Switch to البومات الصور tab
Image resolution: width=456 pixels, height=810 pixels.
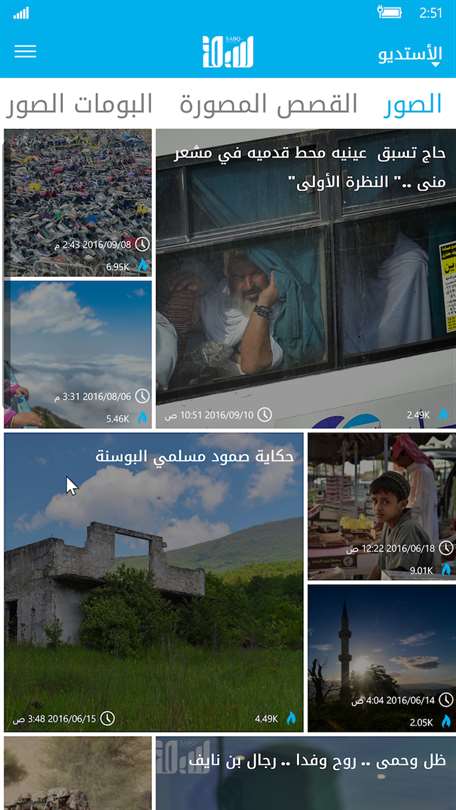(x=79, y=104)
